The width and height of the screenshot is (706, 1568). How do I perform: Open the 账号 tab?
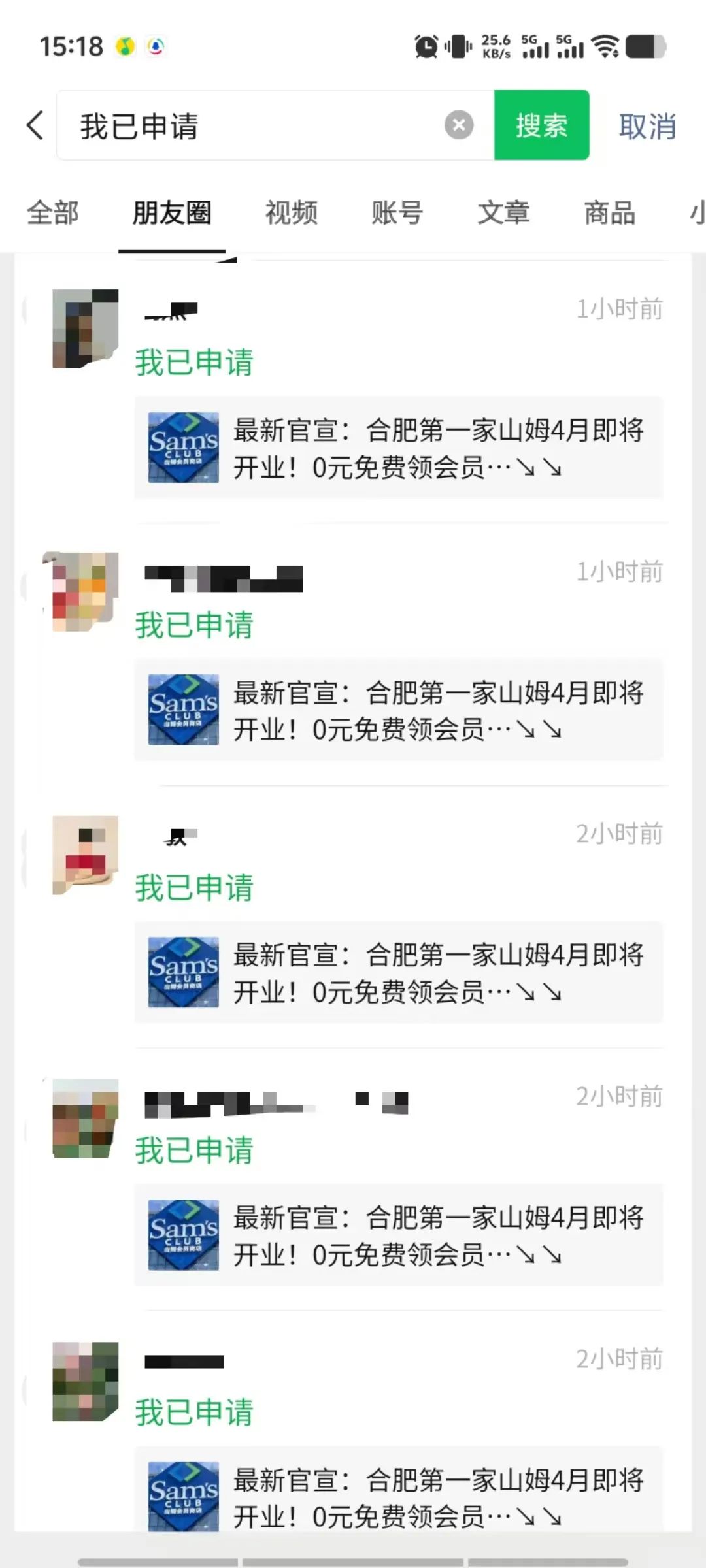(397, 213)
